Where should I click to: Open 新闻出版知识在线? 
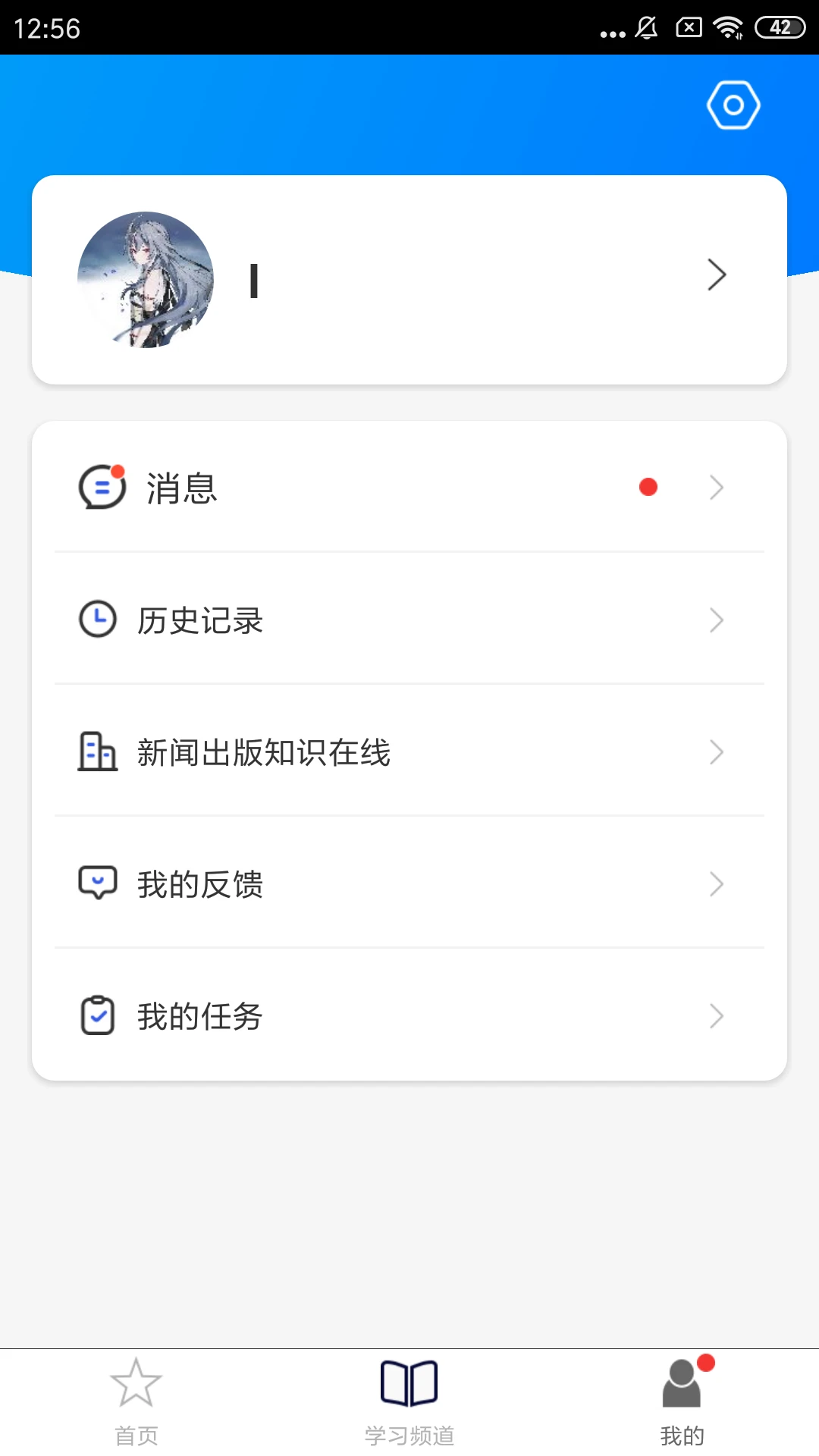tap(409, 752)
